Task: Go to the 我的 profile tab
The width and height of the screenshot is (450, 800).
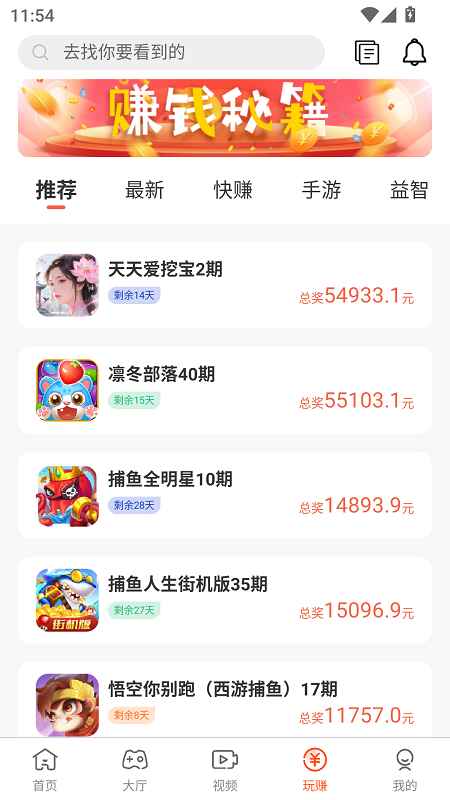Action: click(x=405, y=769)
